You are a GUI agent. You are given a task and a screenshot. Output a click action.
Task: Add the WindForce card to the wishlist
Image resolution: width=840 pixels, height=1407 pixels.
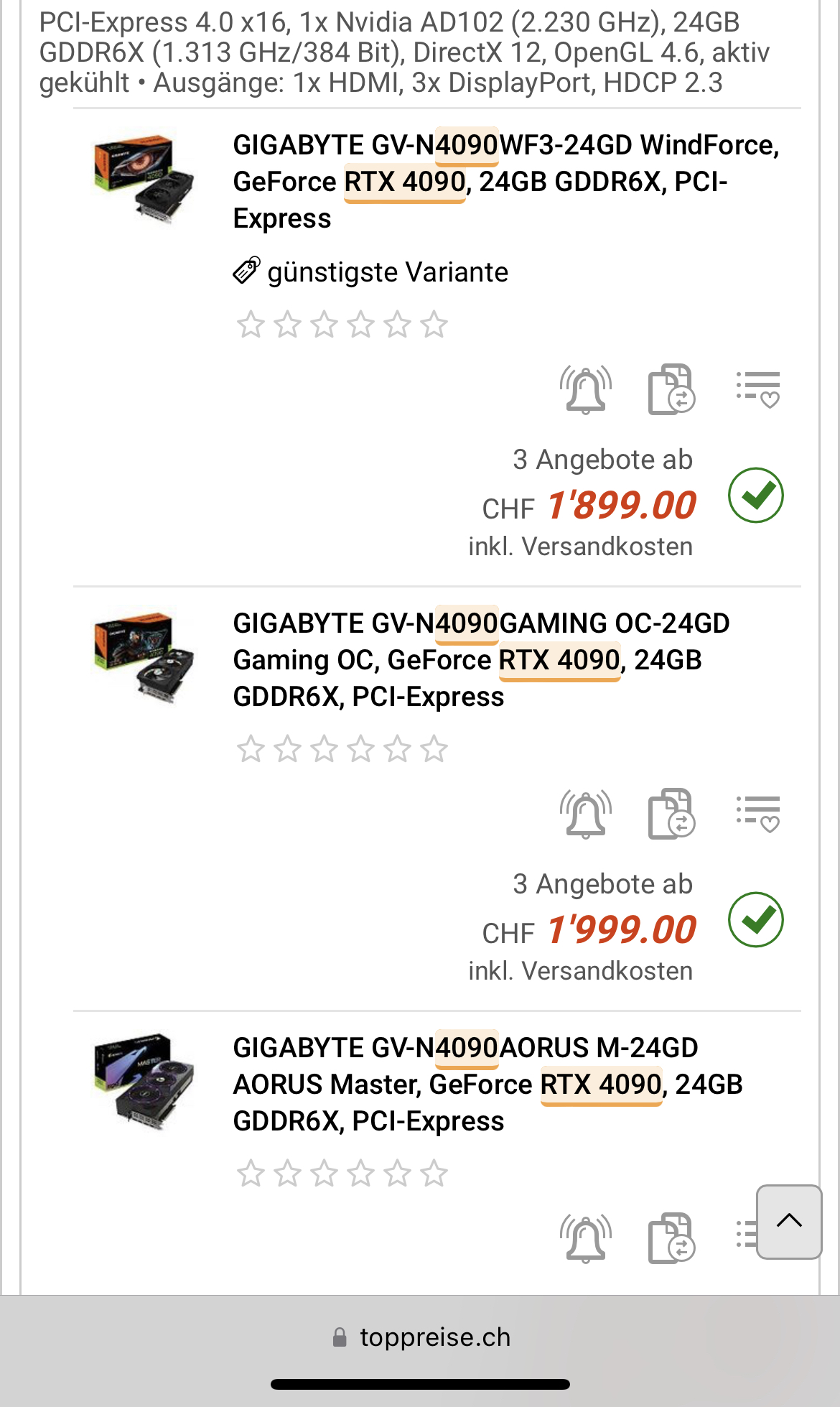point(757,389)
